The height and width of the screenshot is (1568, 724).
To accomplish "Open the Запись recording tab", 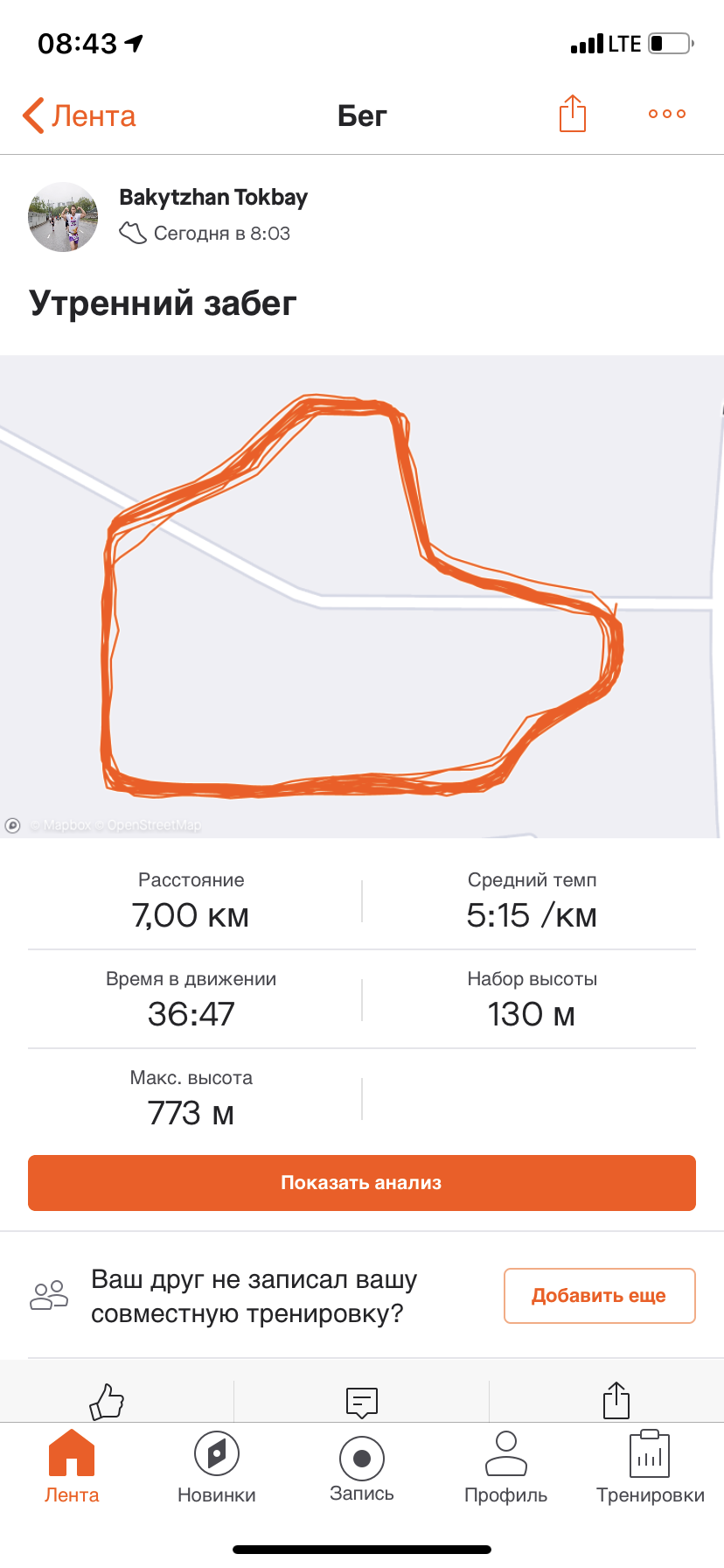I will [361, 1466].
